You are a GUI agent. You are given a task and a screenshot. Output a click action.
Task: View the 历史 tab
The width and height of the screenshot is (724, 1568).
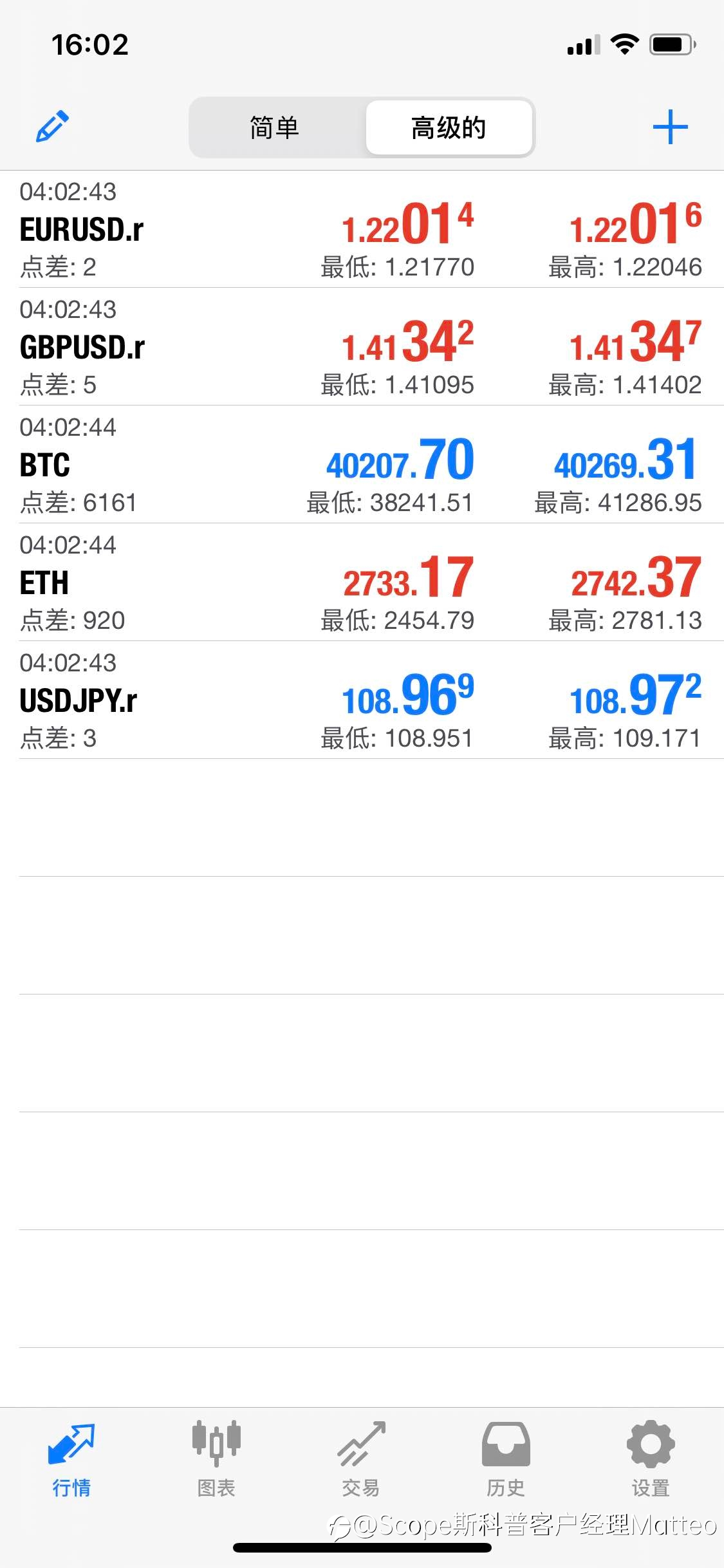tap(506, 1459)
